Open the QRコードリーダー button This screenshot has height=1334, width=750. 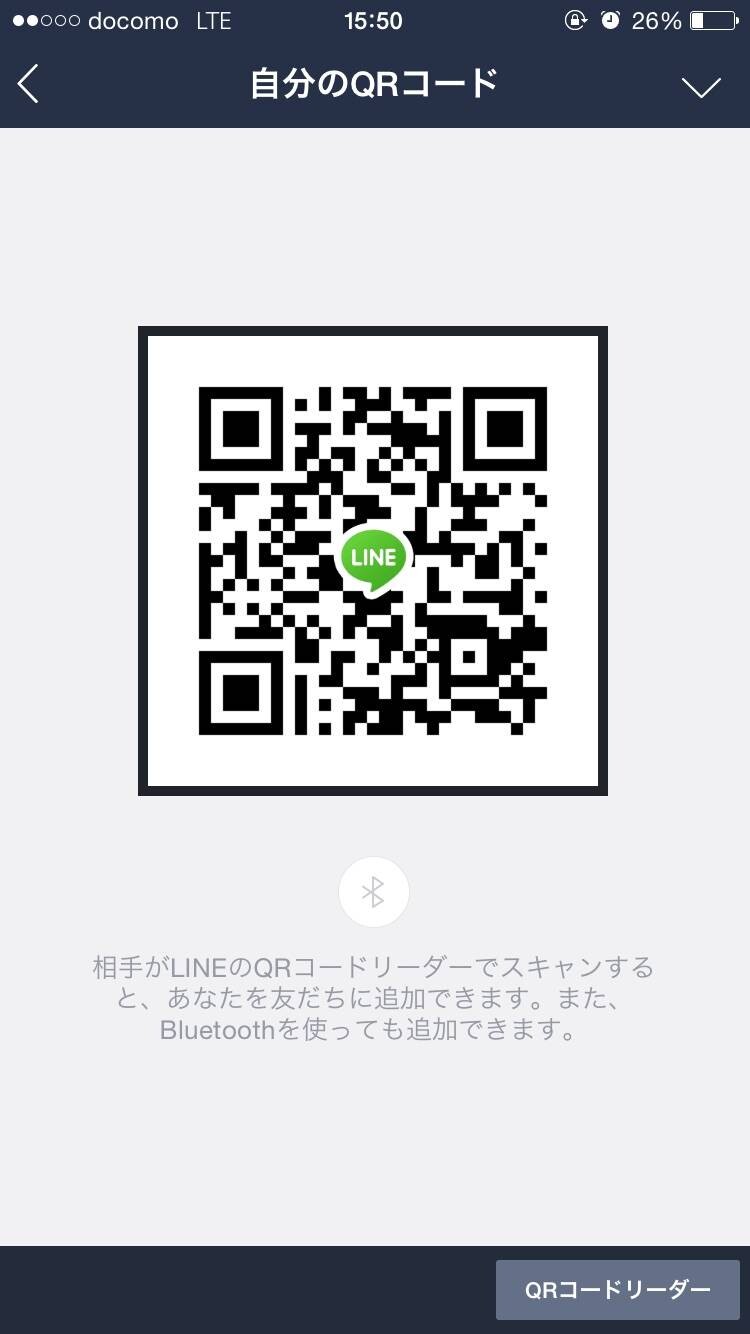618,1289
